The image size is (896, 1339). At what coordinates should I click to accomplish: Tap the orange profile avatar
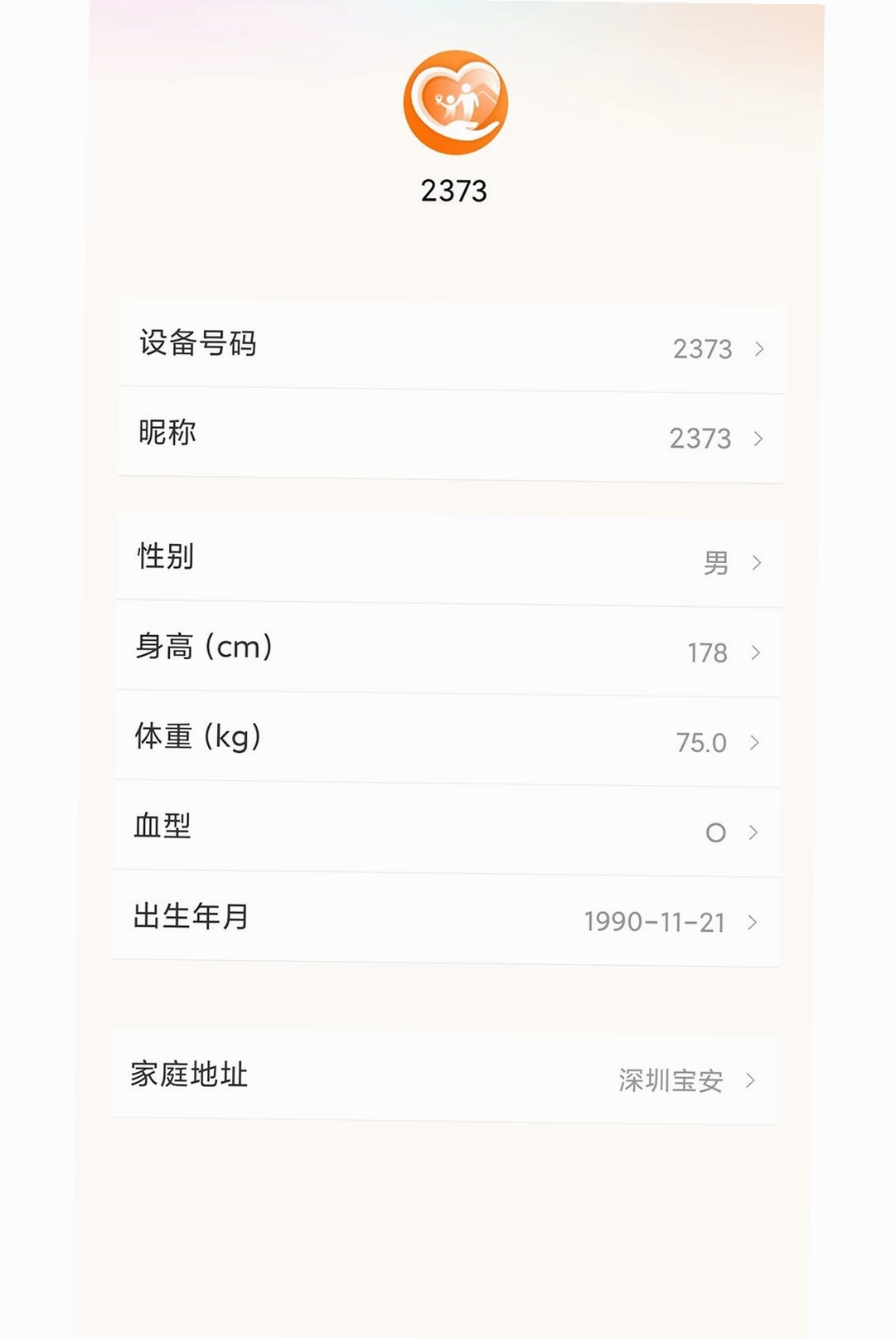pyautogui.click(x=455, y=102)
